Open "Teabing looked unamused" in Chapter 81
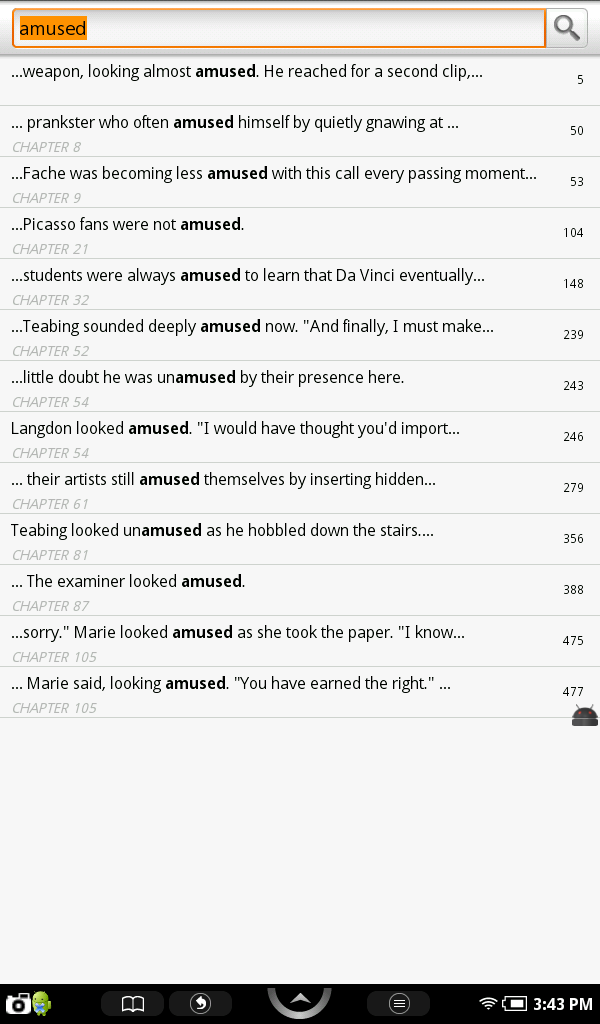This screenshot has height=1024, width=600. [x=290, y=540]
